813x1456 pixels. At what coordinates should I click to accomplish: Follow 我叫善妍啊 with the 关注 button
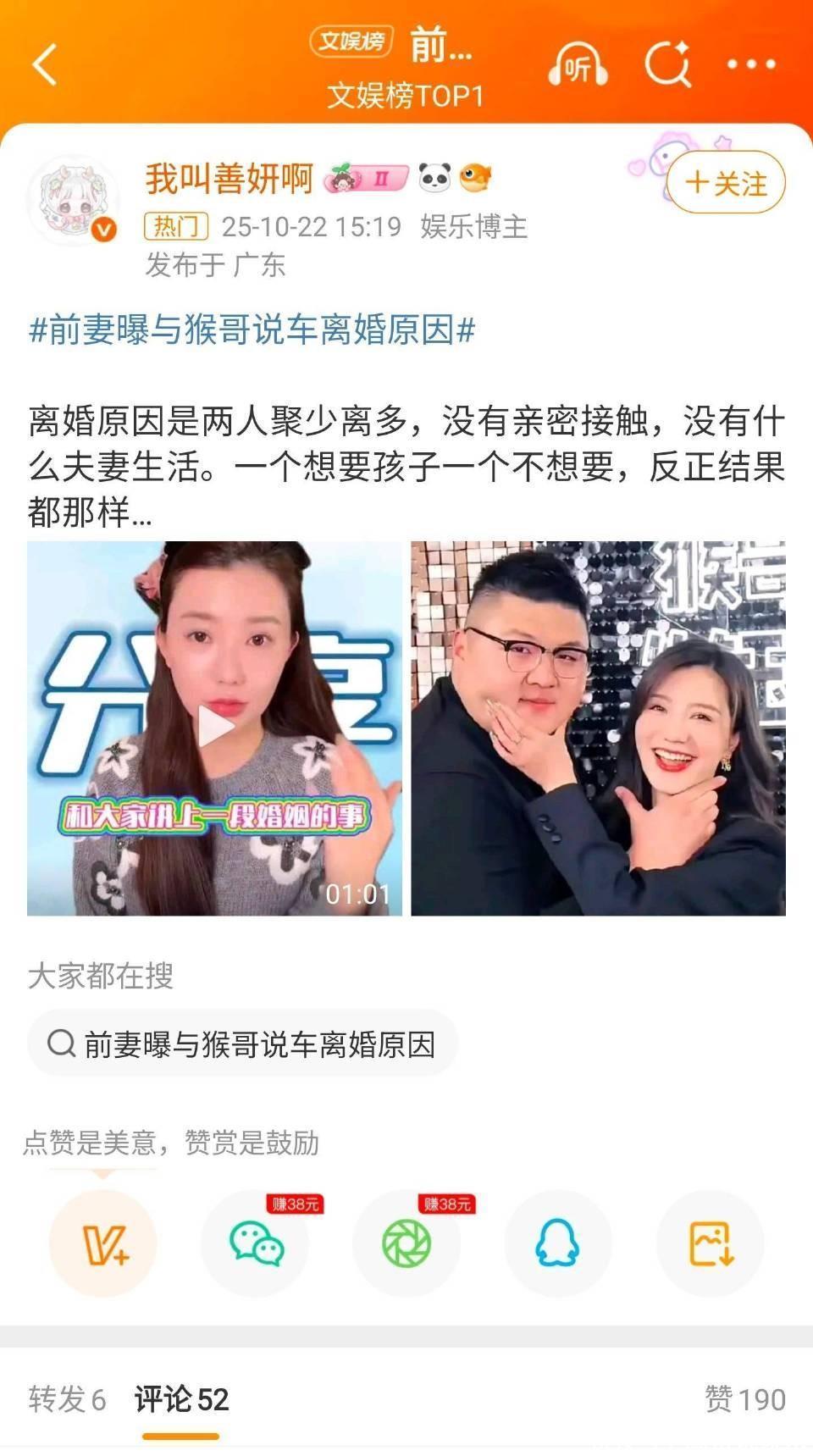726,183
